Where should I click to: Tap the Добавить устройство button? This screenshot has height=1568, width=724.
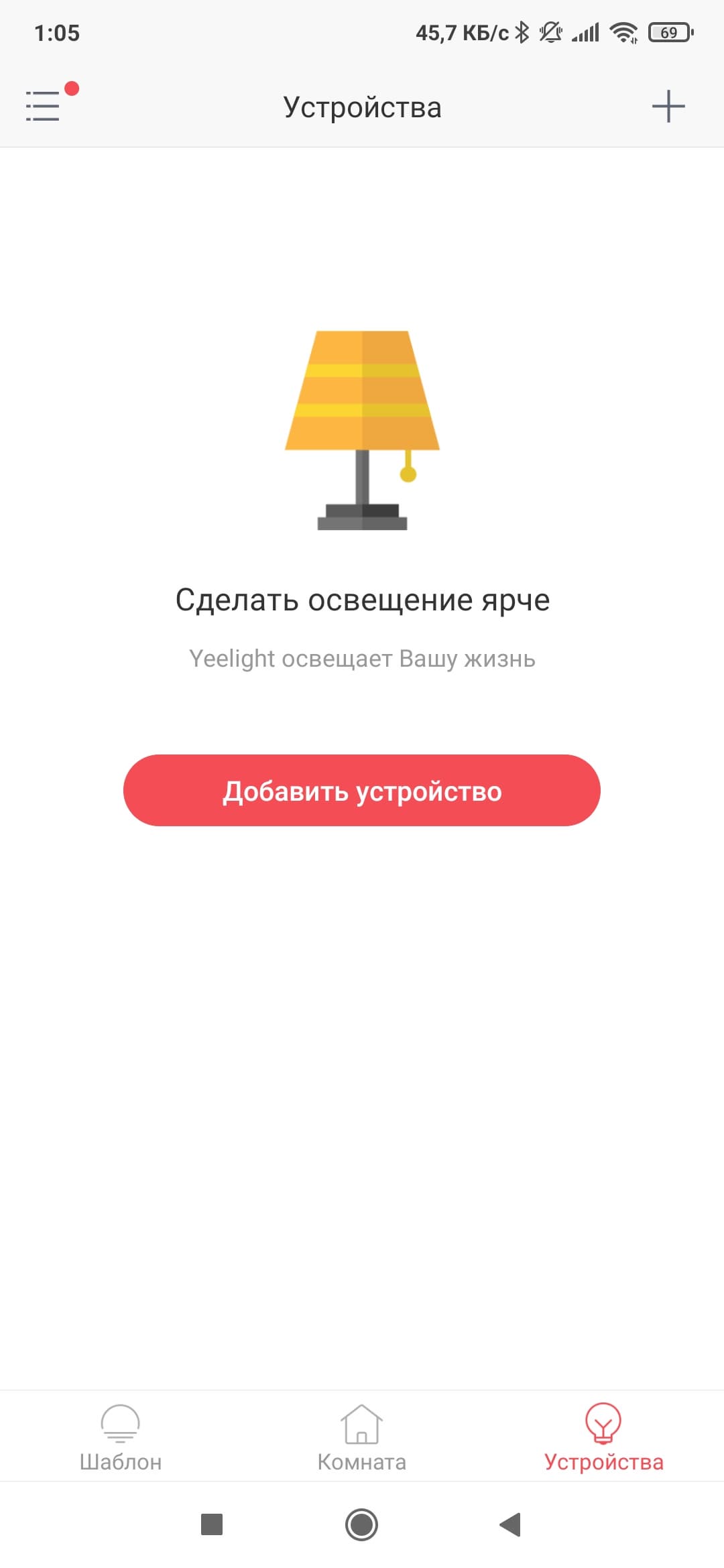click(x=361, y=791)
